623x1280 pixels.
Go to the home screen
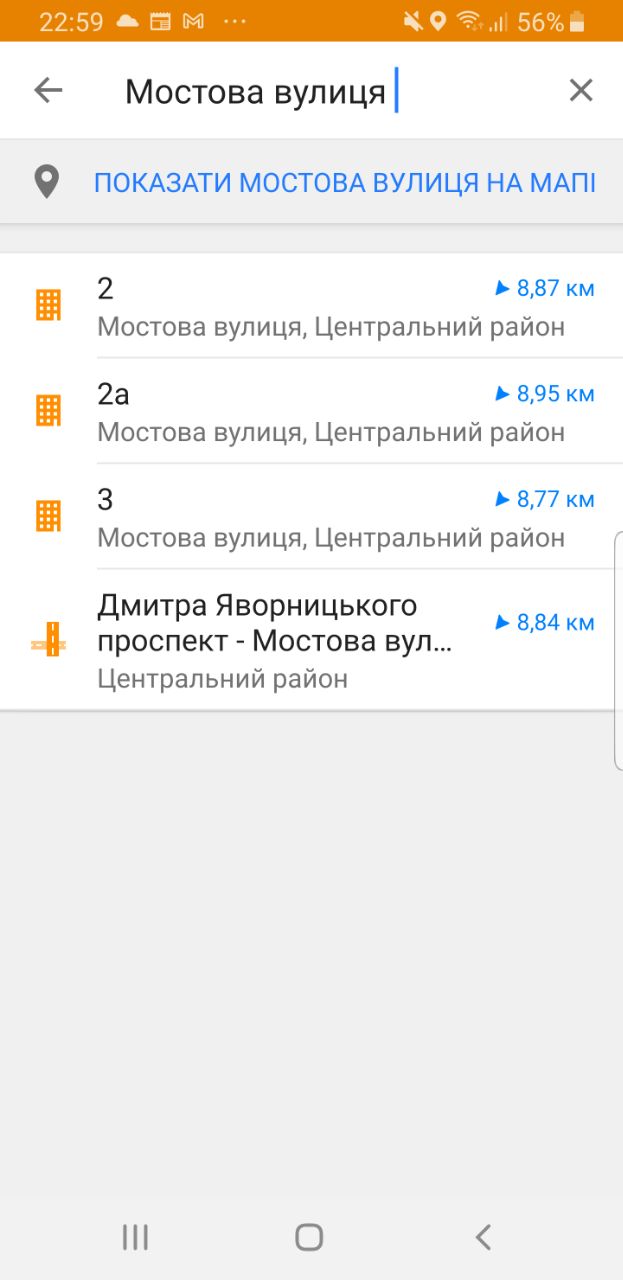point(310,1237)
